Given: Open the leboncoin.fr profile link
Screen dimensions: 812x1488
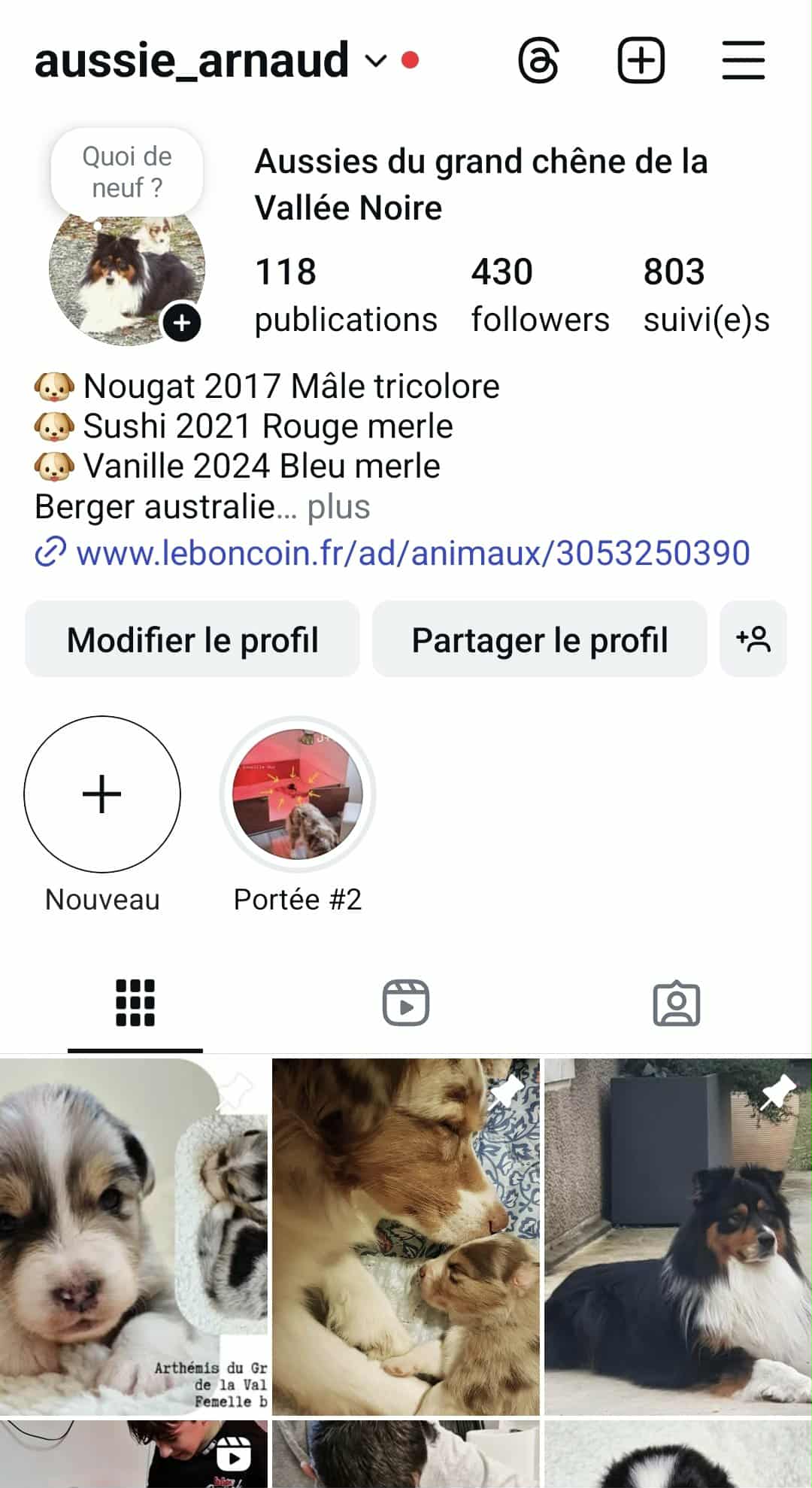Looking at the screenshot, I should [412, 553].
